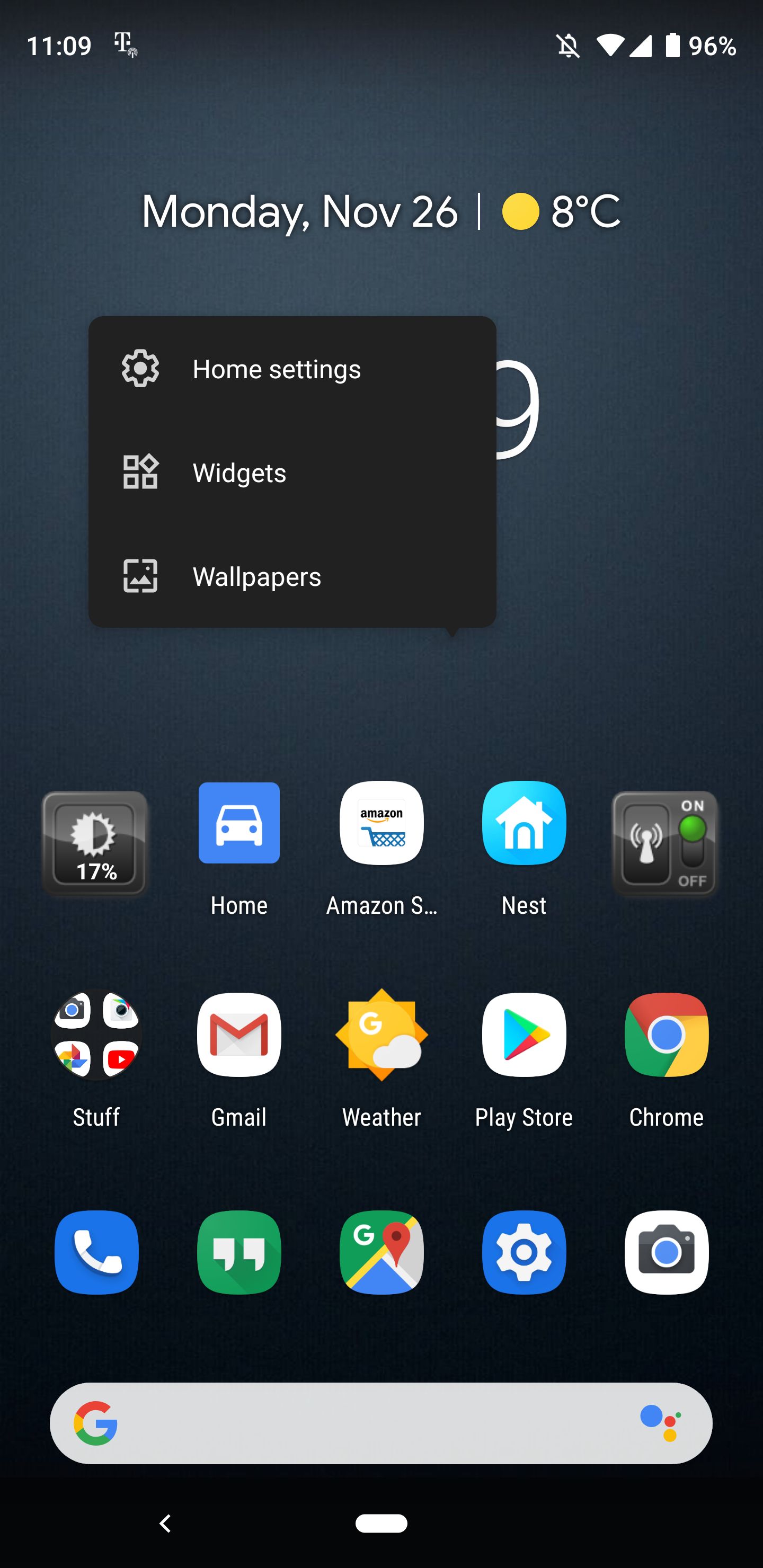Tap the brightness 17% widget

tap(95, 844)
